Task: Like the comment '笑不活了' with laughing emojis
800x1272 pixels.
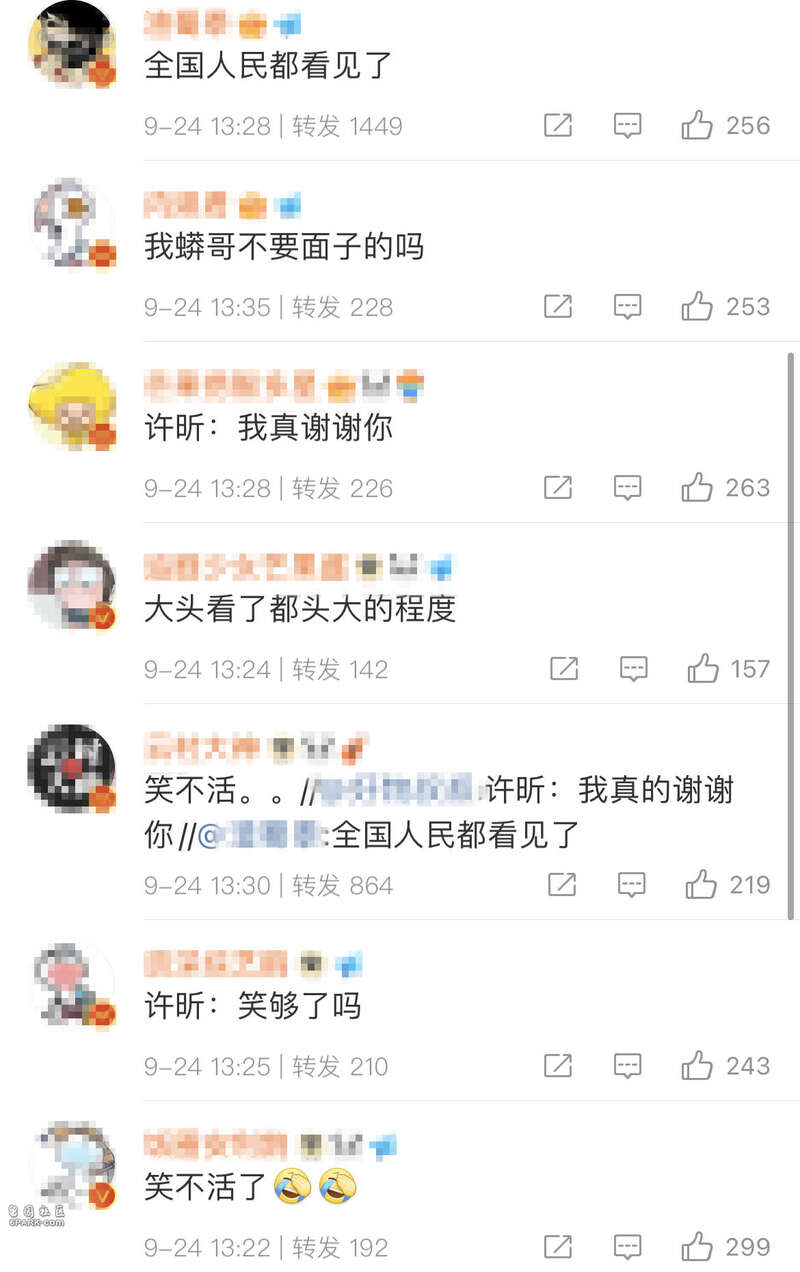Action: point(697,1247)
